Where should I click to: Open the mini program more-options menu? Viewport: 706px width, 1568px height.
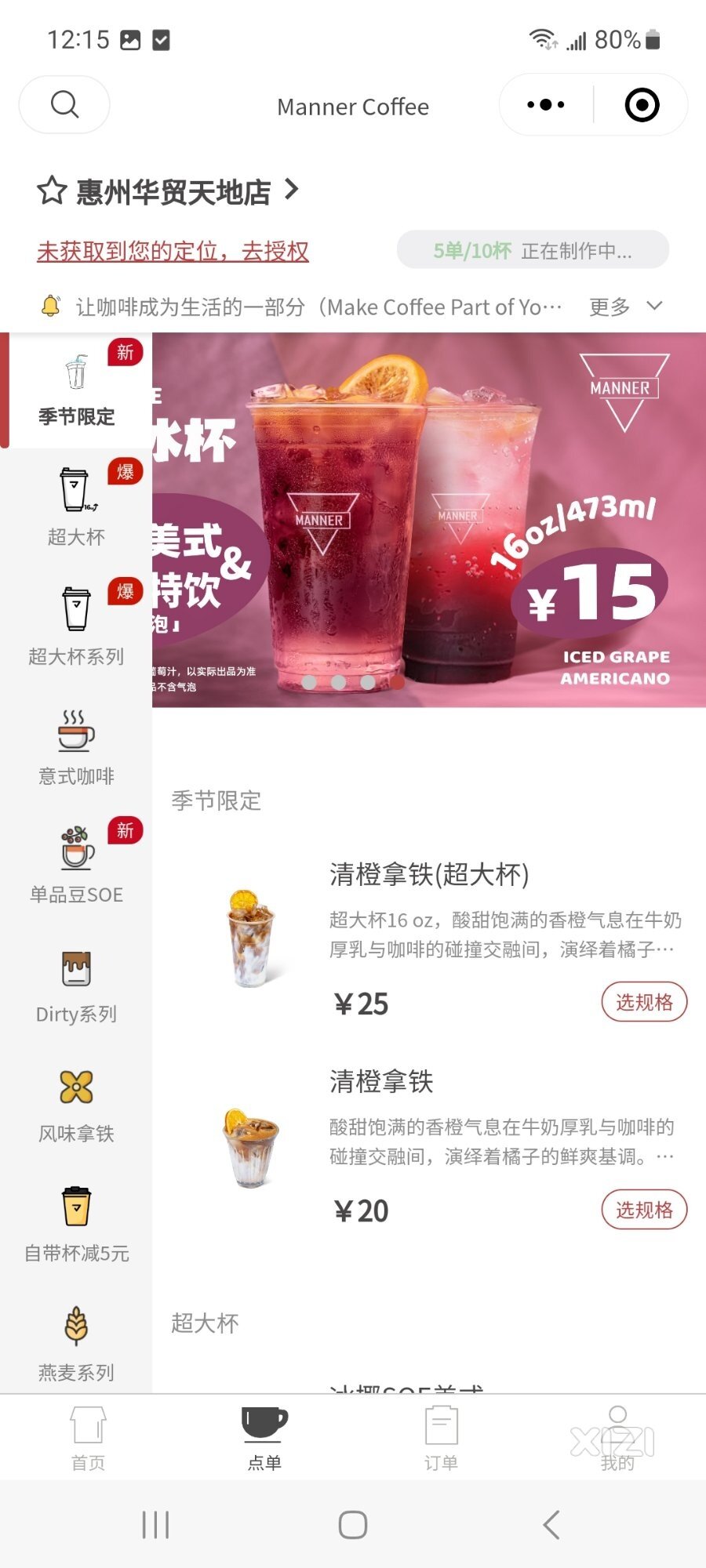[x=546, y=105]
